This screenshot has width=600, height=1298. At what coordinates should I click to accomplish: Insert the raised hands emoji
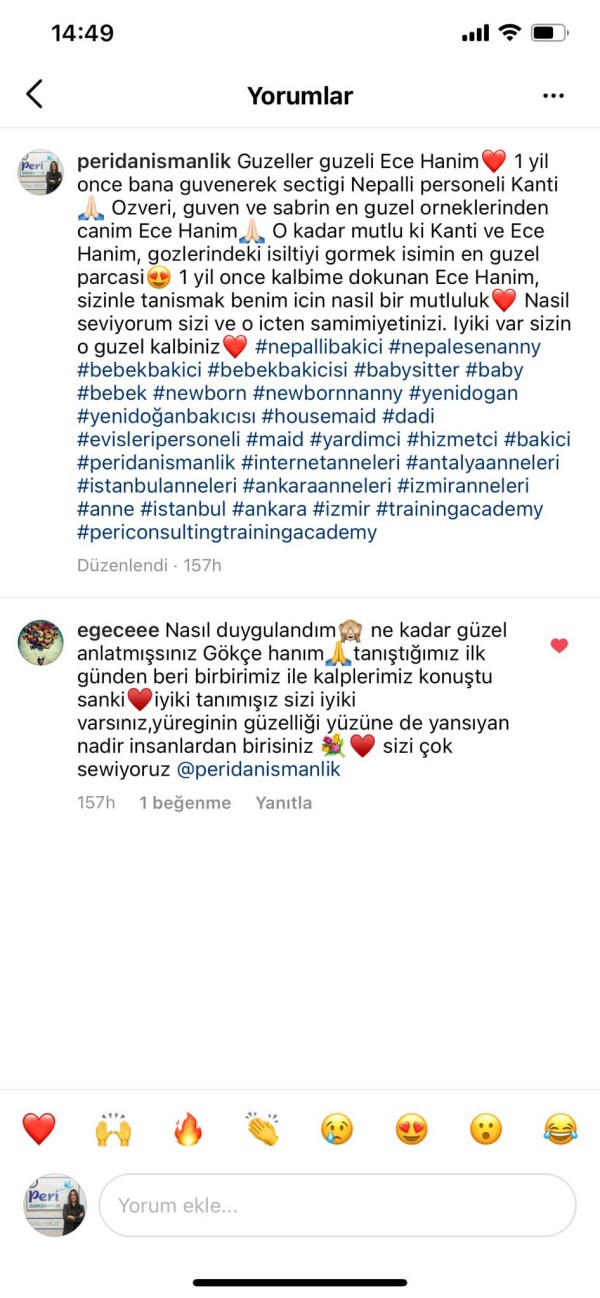(x=113, y=1129)
